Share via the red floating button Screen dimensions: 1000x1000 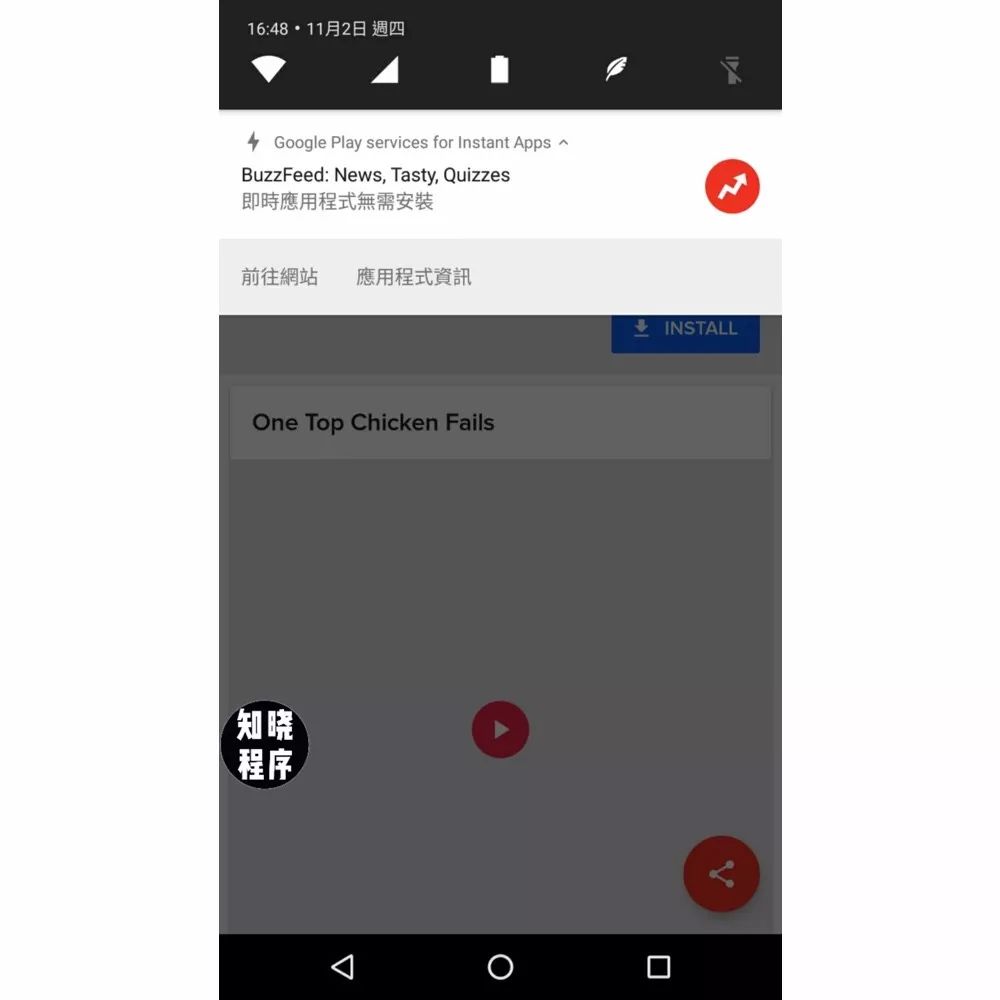tap(721, 874)
